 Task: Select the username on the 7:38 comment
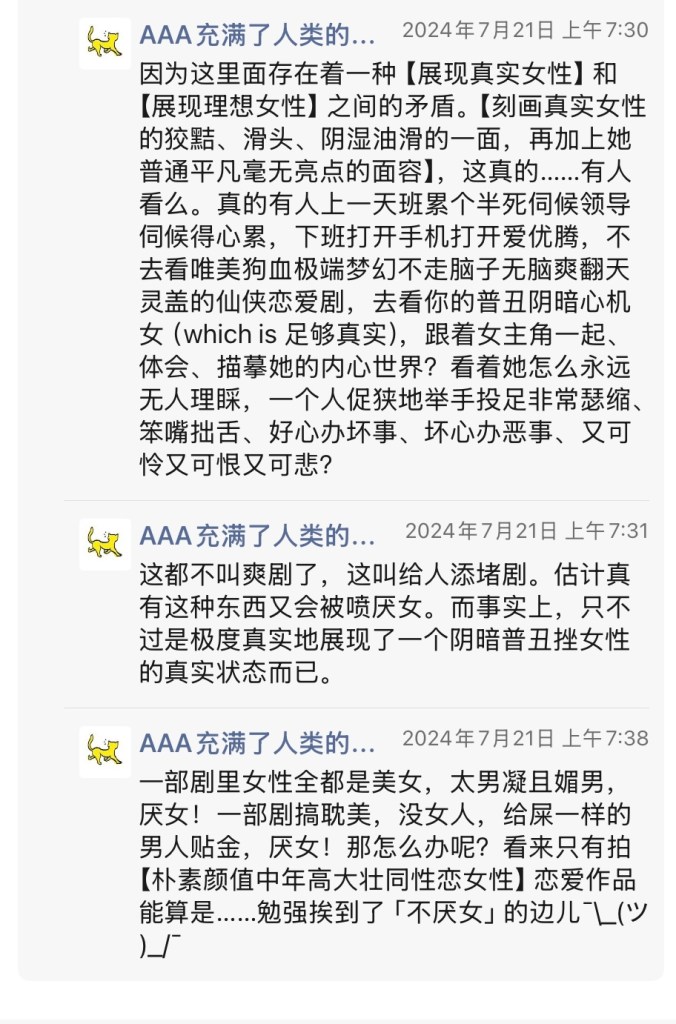click(257, 744)
